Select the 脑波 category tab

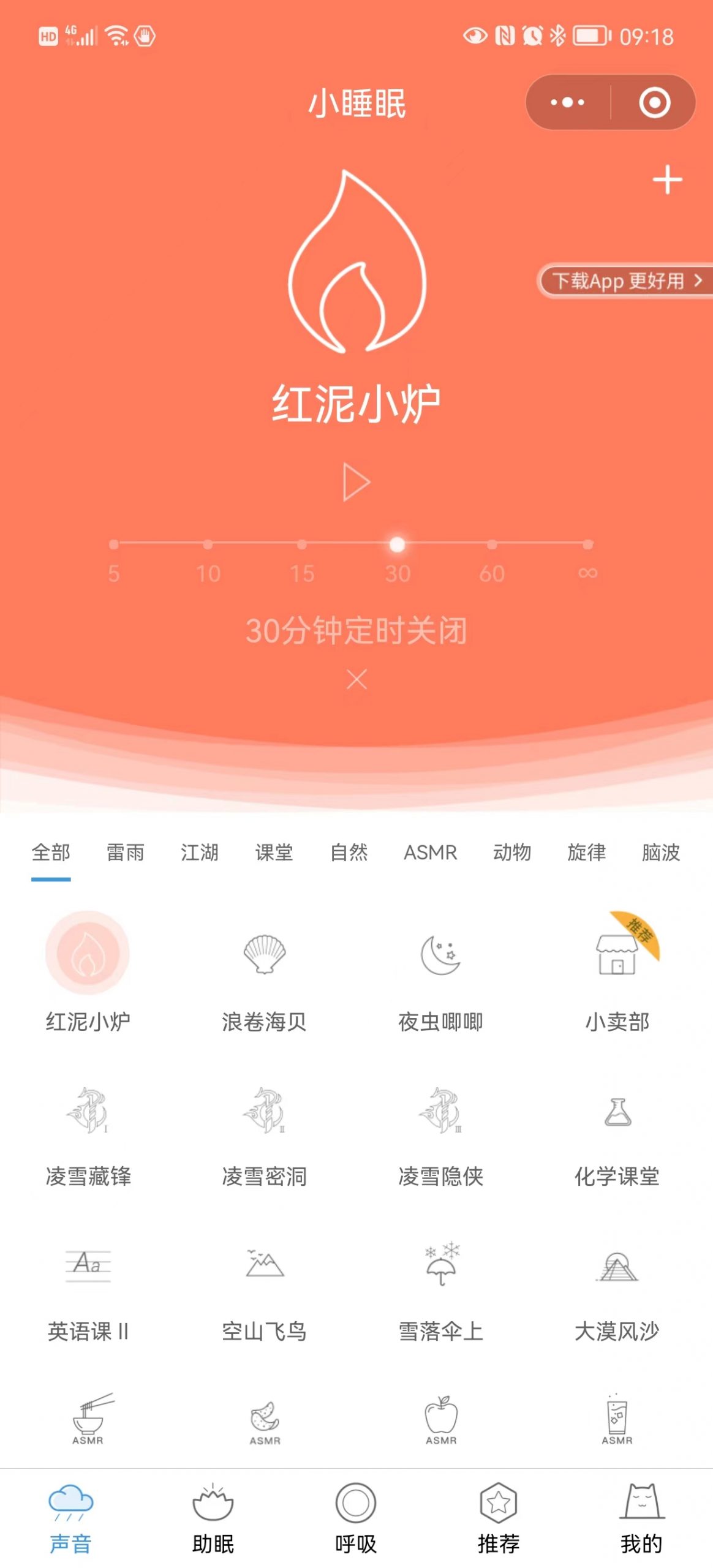click(660, 853)
